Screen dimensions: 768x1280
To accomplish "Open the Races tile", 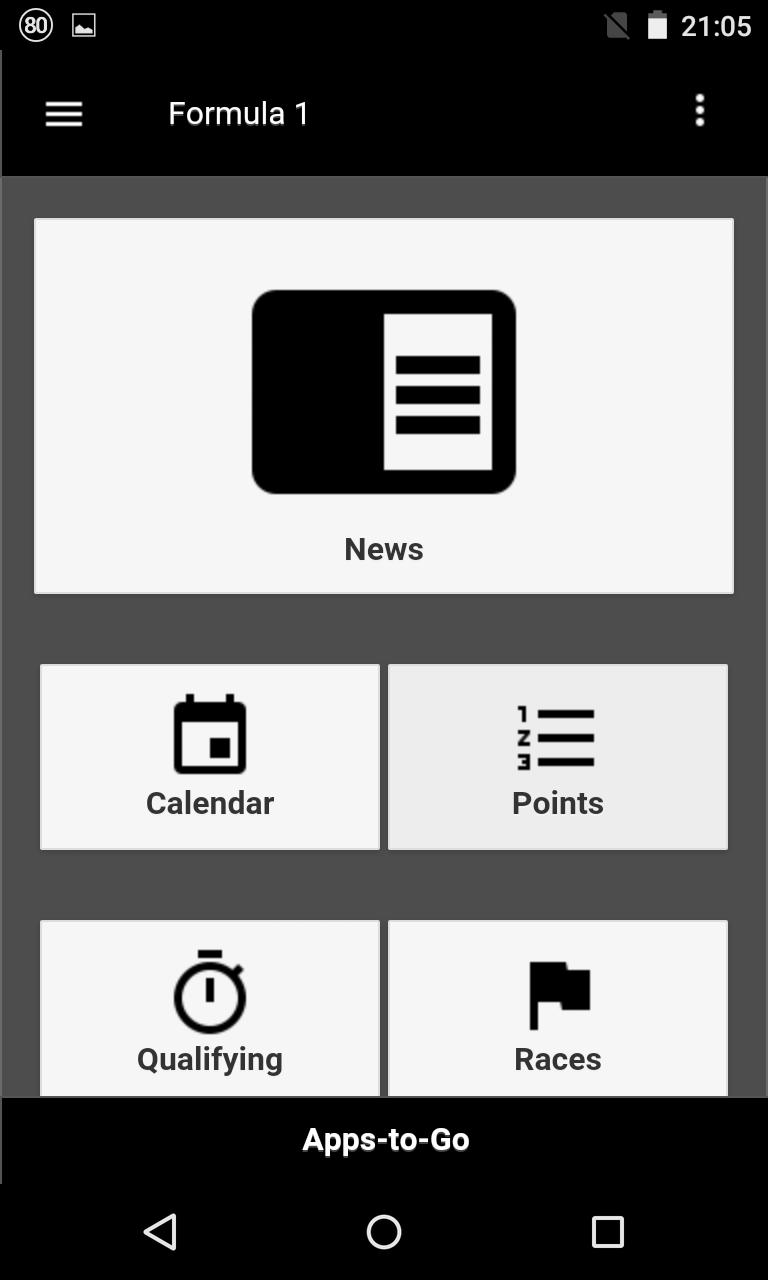I will pos(558,1008).
